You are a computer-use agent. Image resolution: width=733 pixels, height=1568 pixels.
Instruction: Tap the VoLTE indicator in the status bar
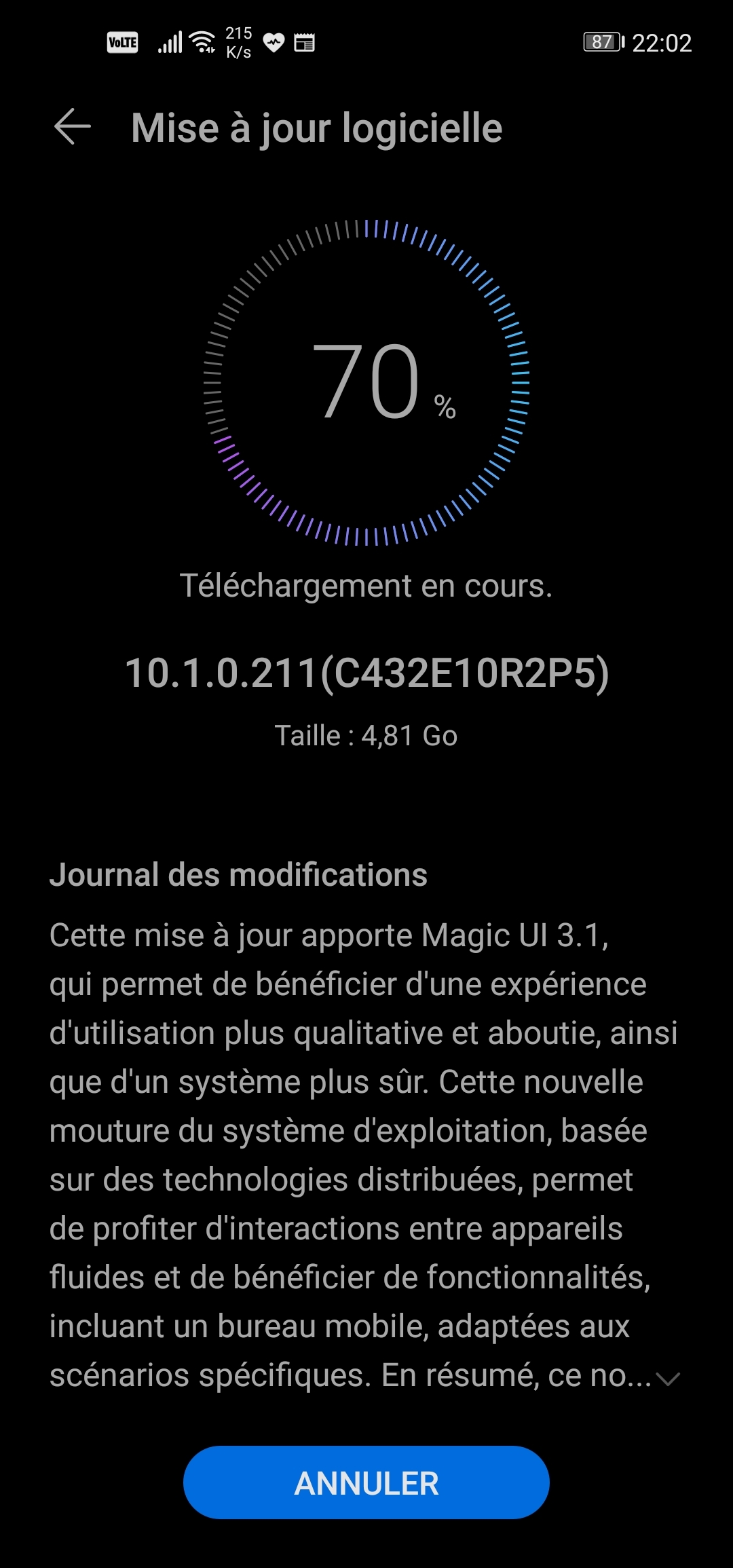coord(122,43)
